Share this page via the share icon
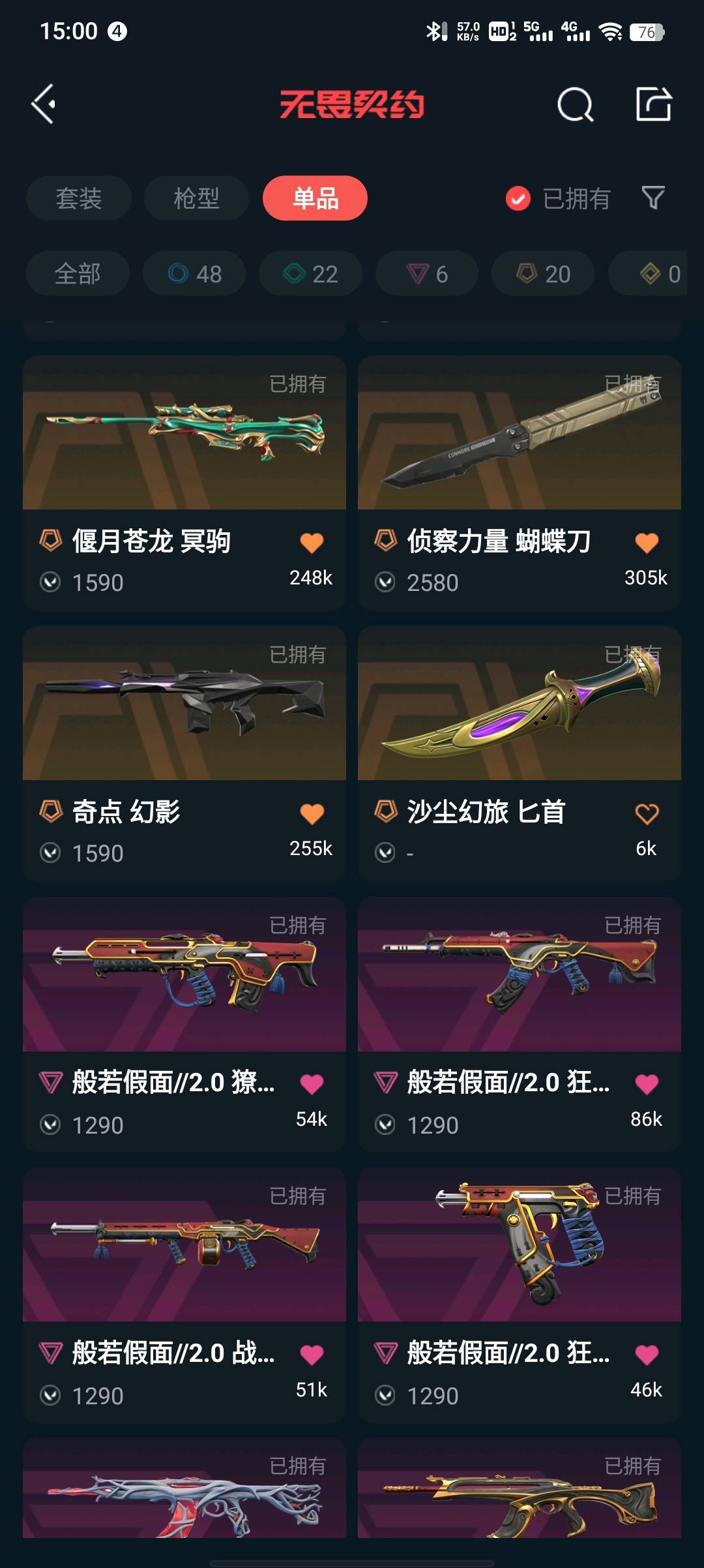The width and height of the screenshot is (704, 1568). 653,104
